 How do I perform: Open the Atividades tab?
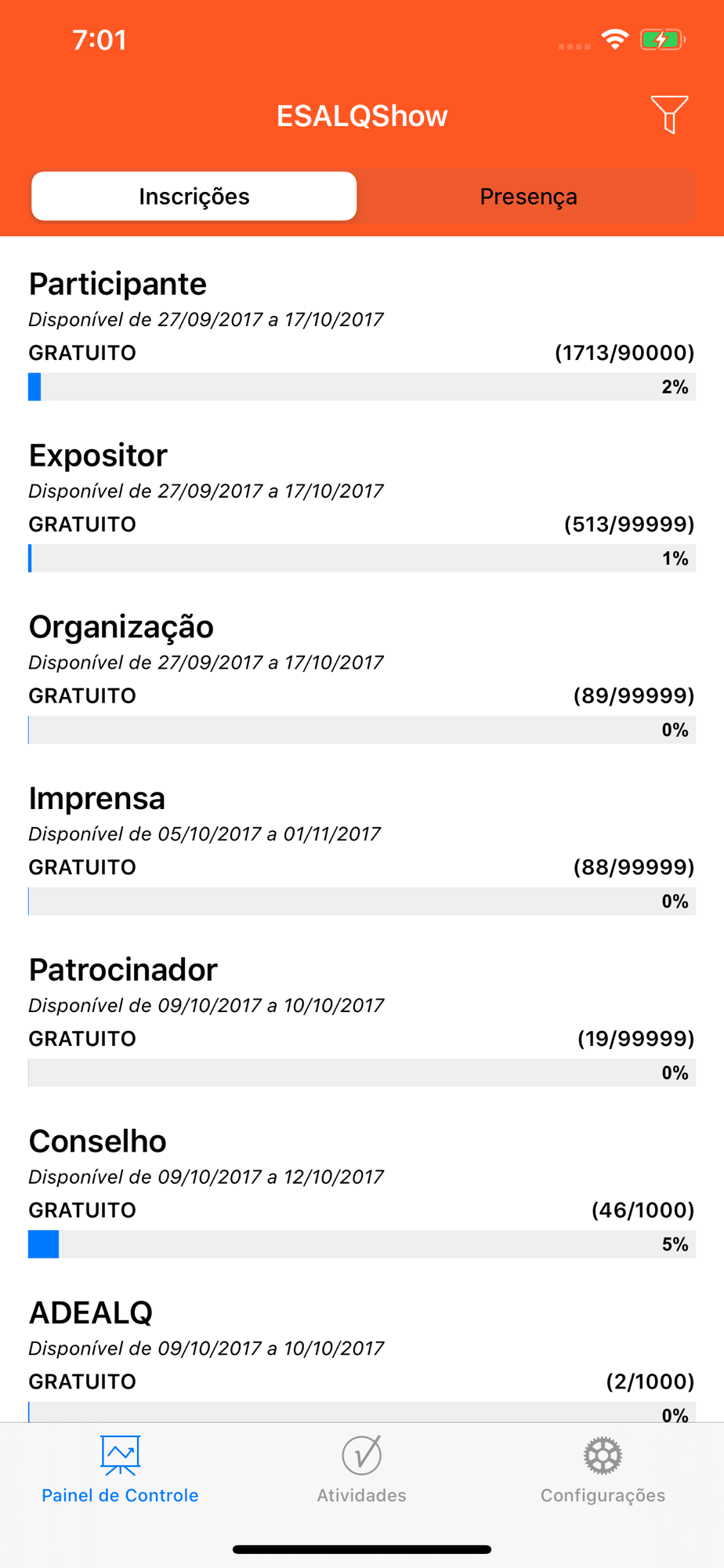(362, 1469)
